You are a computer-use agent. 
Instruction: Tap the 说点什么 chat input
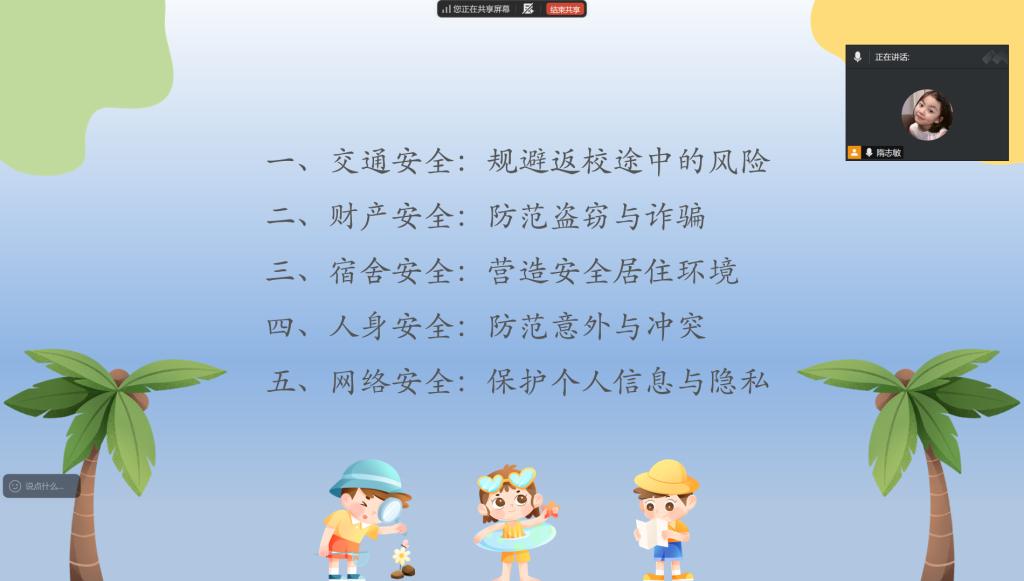click(42, 486)
